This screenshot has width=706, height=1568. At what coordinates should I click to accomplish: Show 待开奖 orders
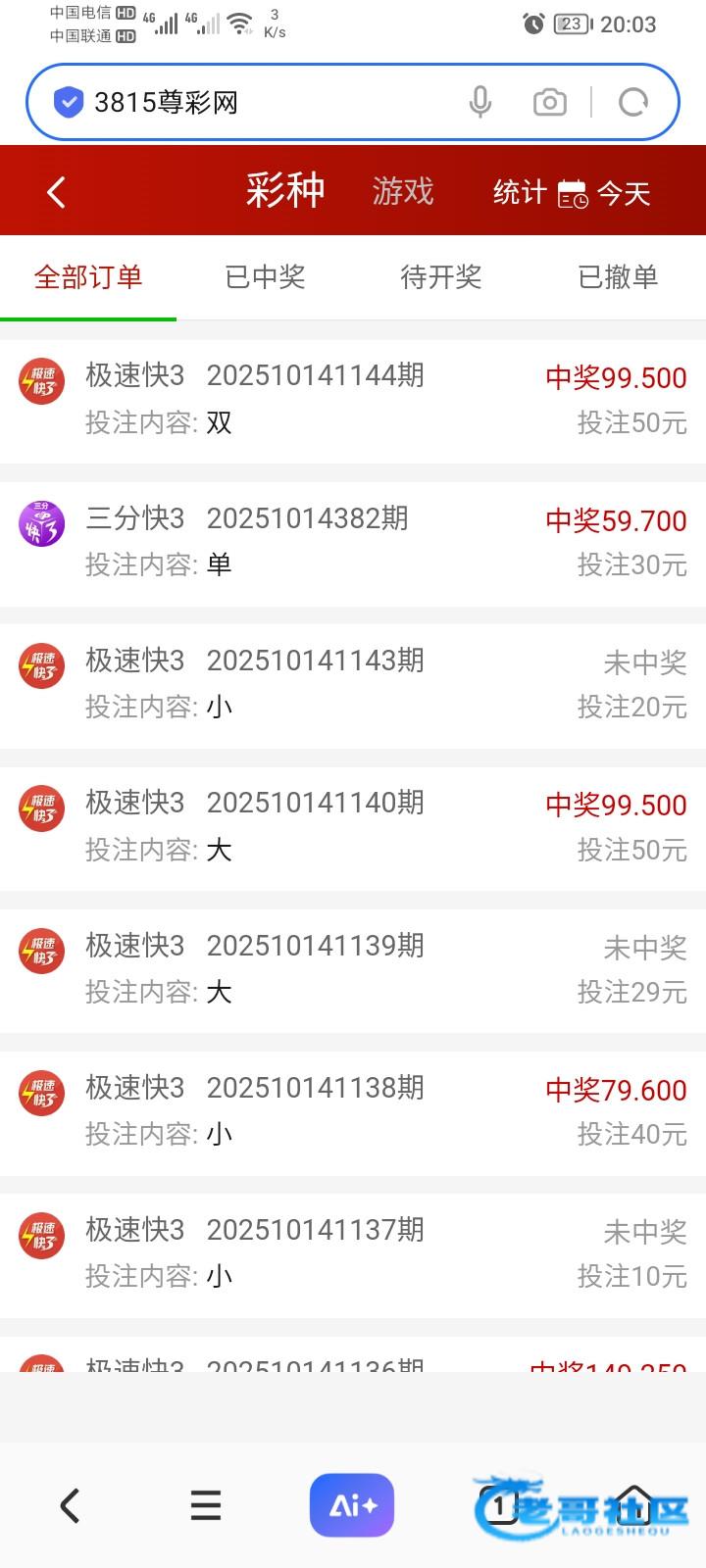(x=441, y=277)
